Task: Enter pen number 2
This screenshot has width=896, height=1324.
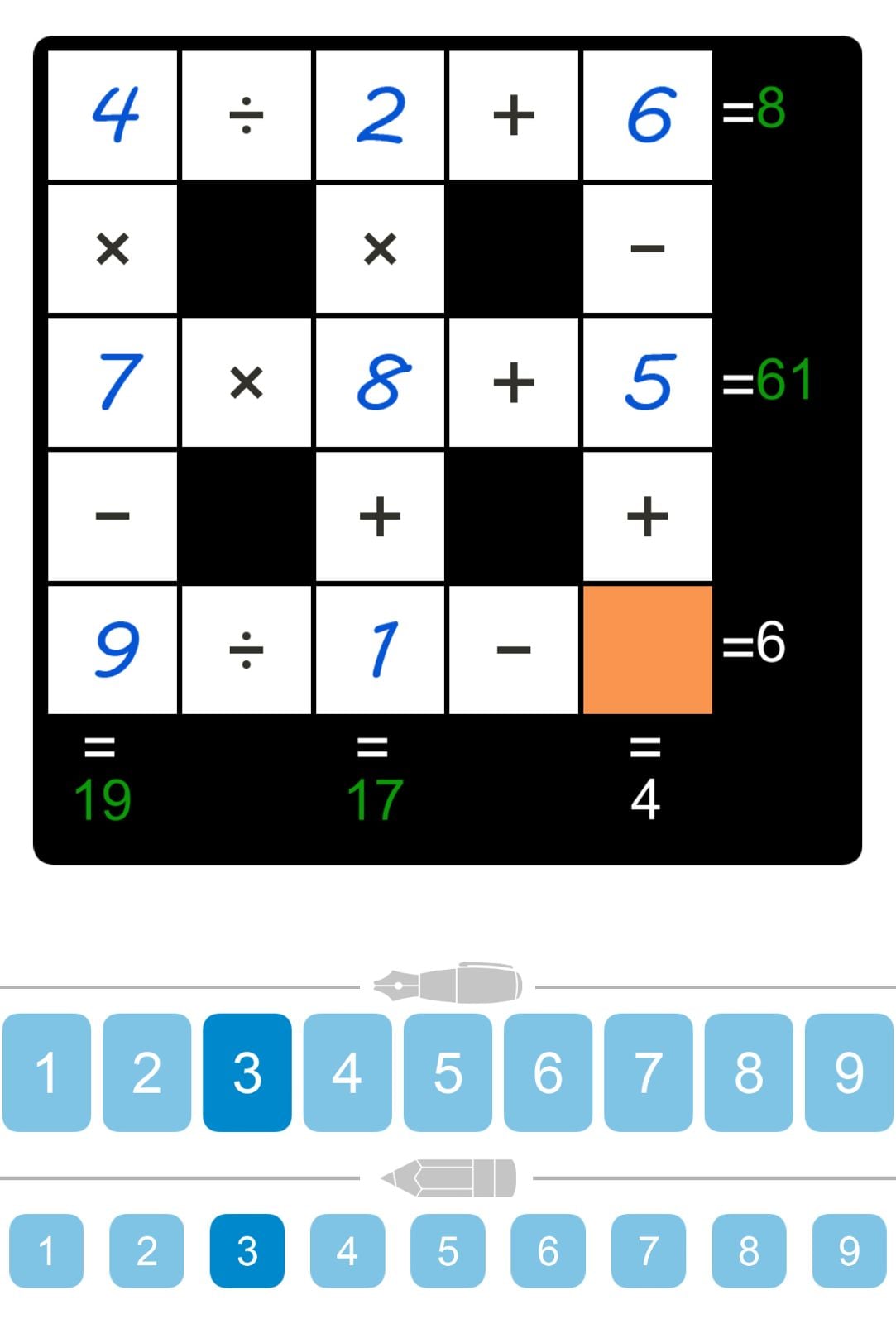Action: [146, 1072]
